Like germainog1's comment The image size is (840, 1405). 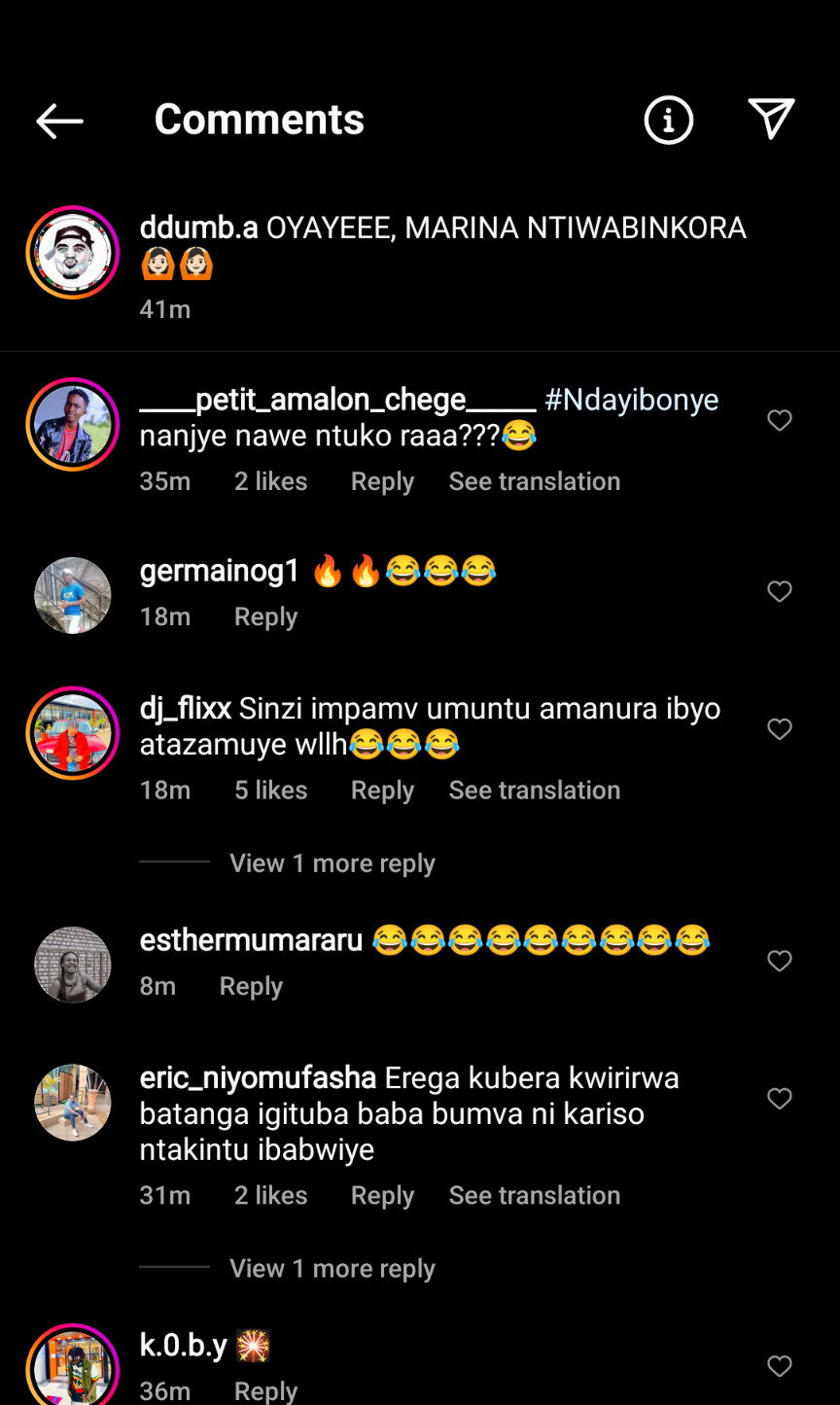point(779,591)
